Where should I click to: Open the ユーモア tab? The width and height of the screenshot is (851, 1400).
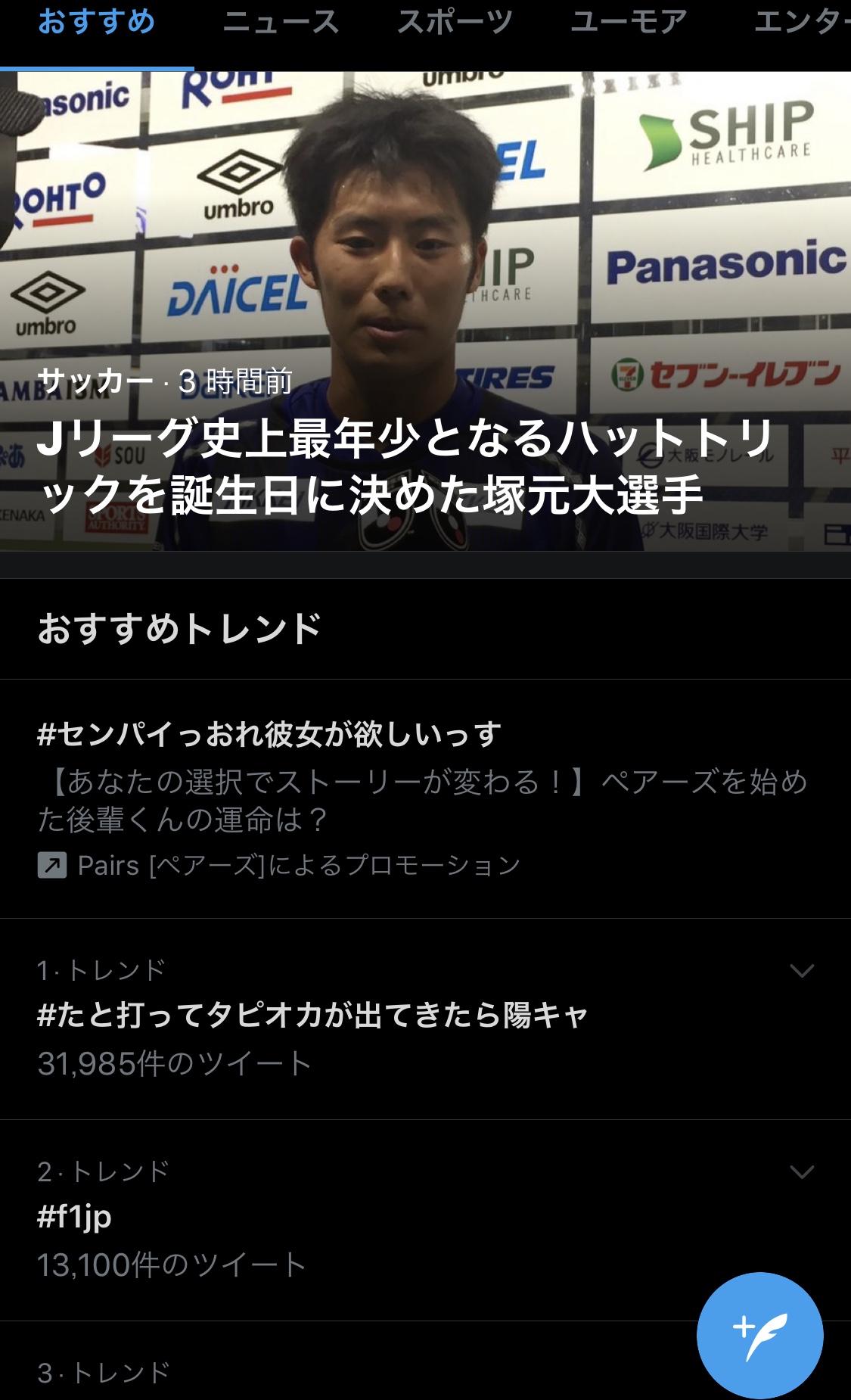pyautogui.click(x=629, y=23)
